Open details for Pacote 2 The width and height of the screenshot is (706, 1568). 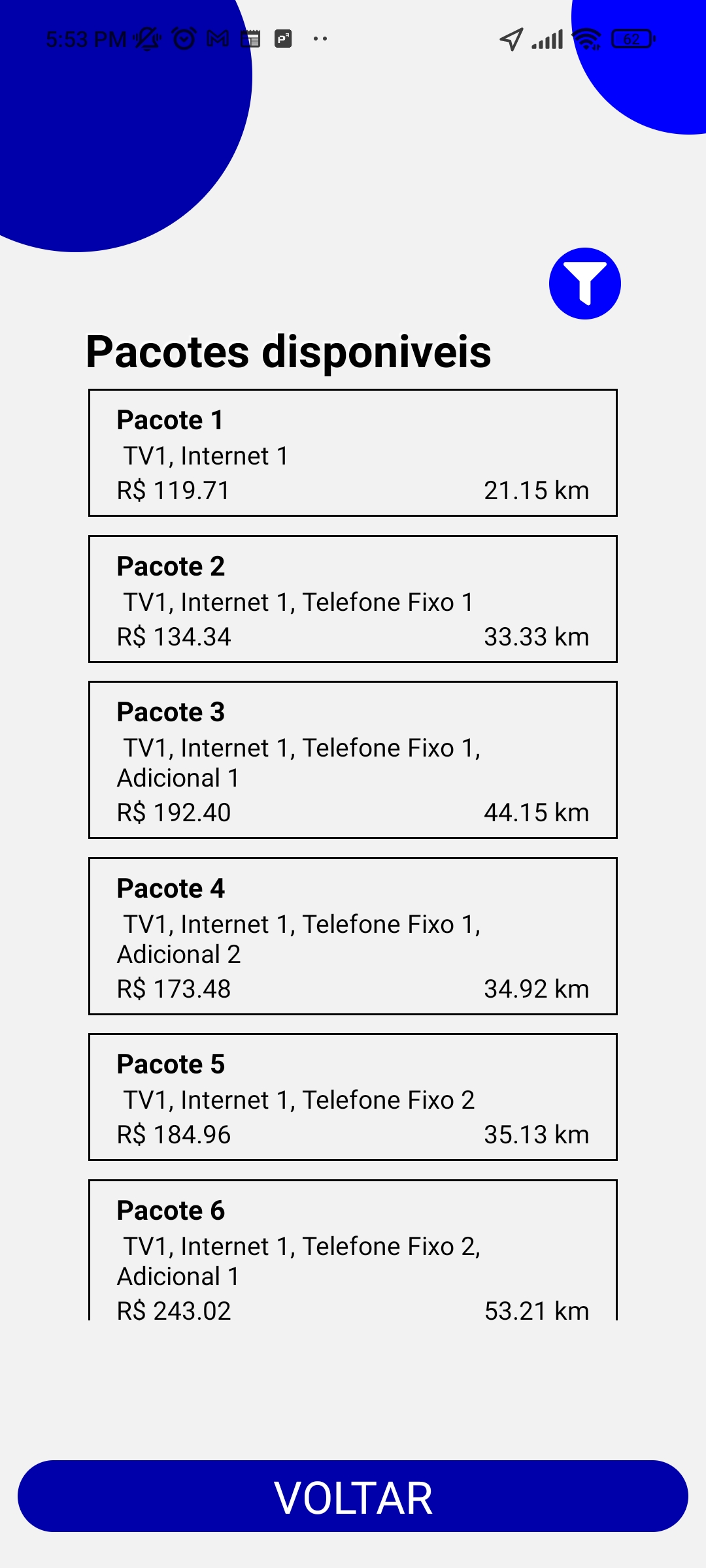(353, 599)
